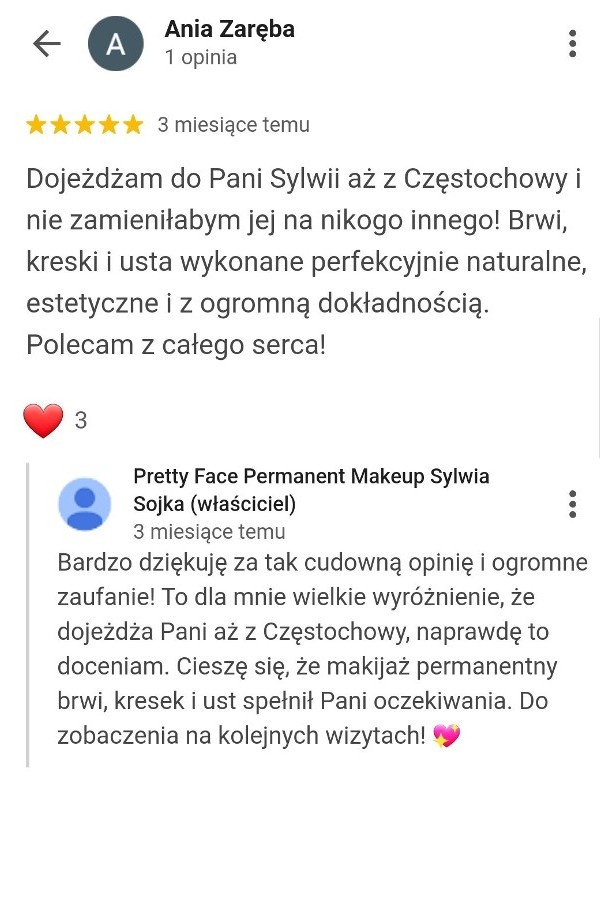Like the review with the heart icon
The image size is (600, 900).
(x=43, y=421)
